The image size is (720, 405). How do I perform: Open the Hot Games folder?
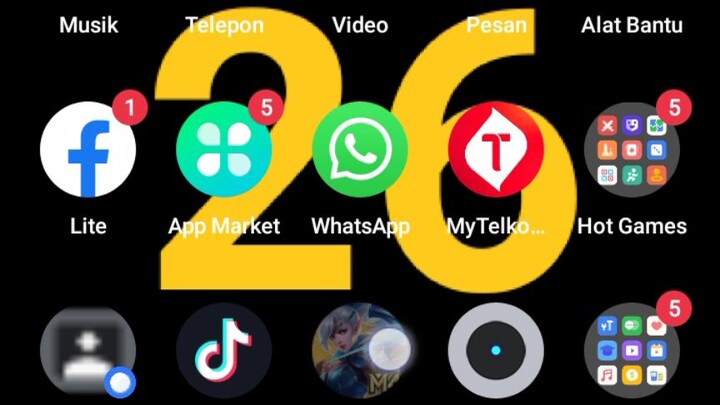(x=632, y=150)
